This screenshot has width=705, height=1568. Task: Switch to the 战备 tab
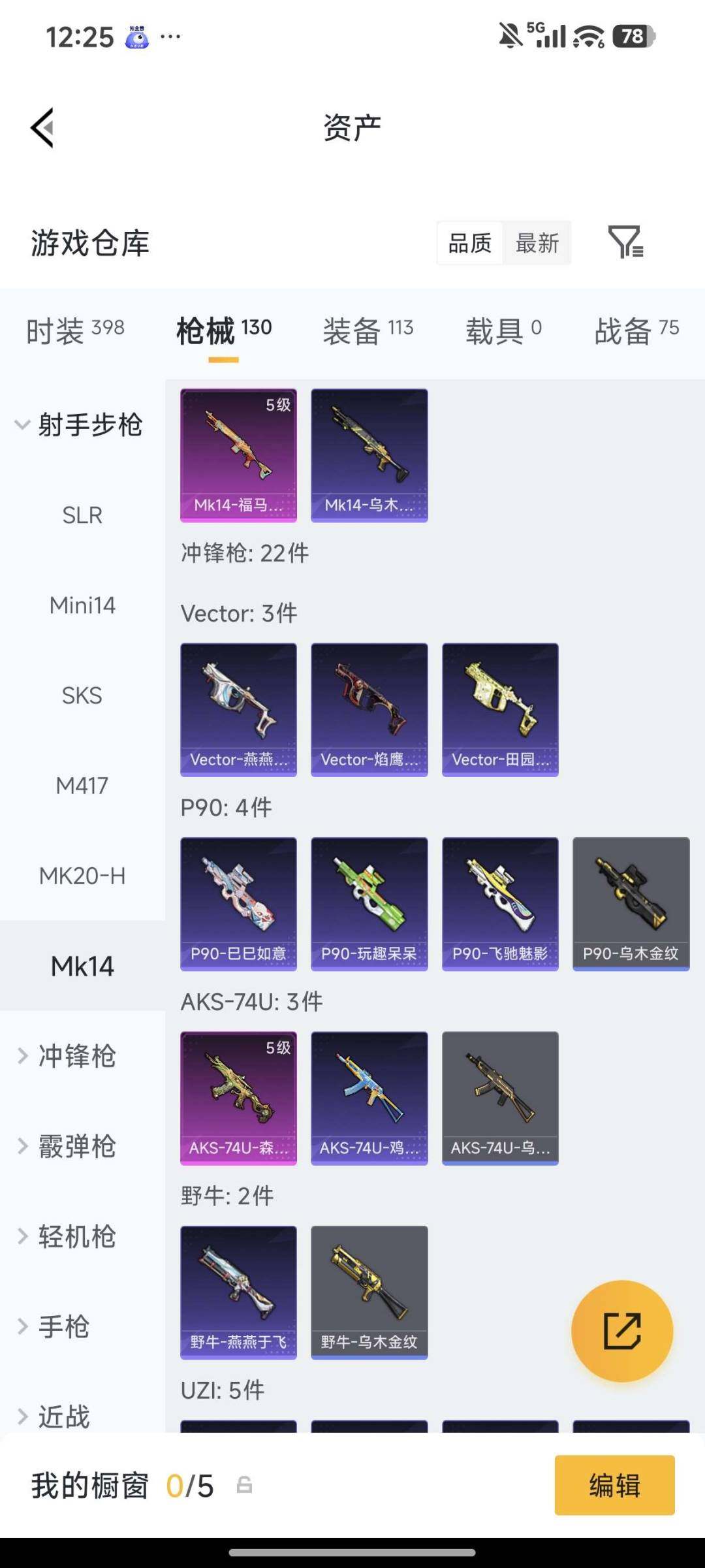tap(636, 330)
